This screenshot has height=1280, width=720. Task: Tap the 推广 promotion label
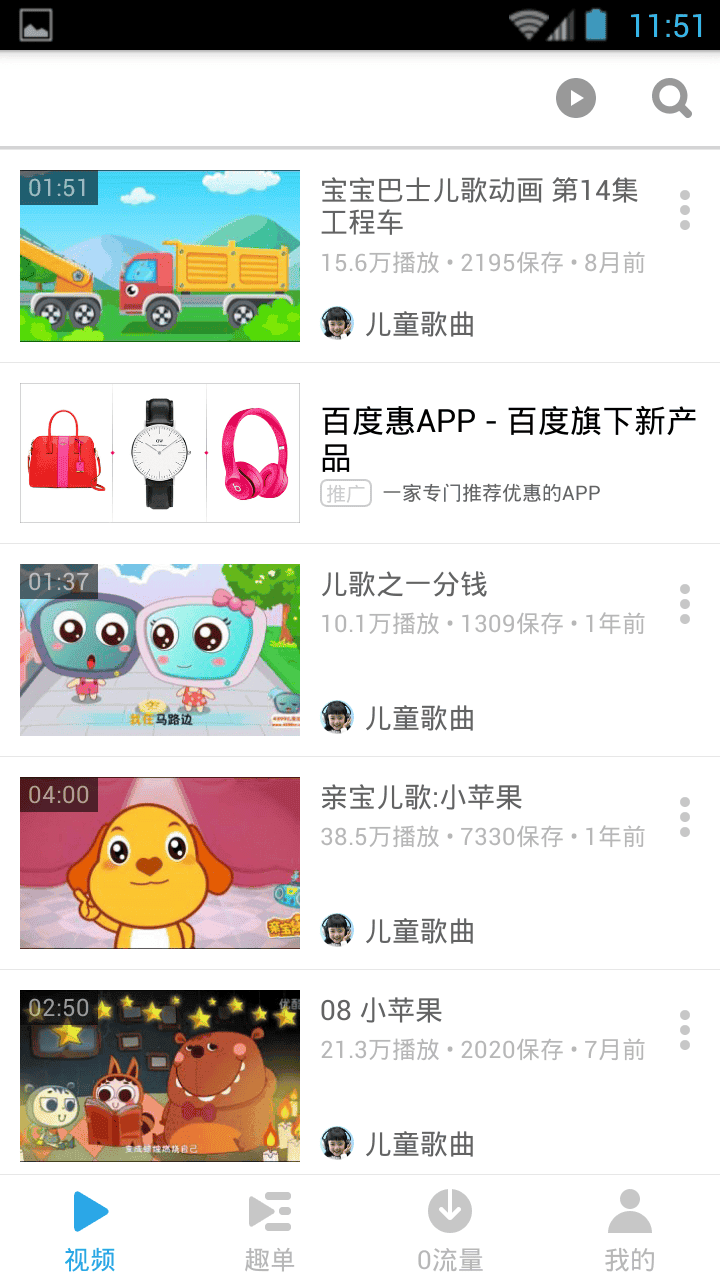(x=345, y=492)
